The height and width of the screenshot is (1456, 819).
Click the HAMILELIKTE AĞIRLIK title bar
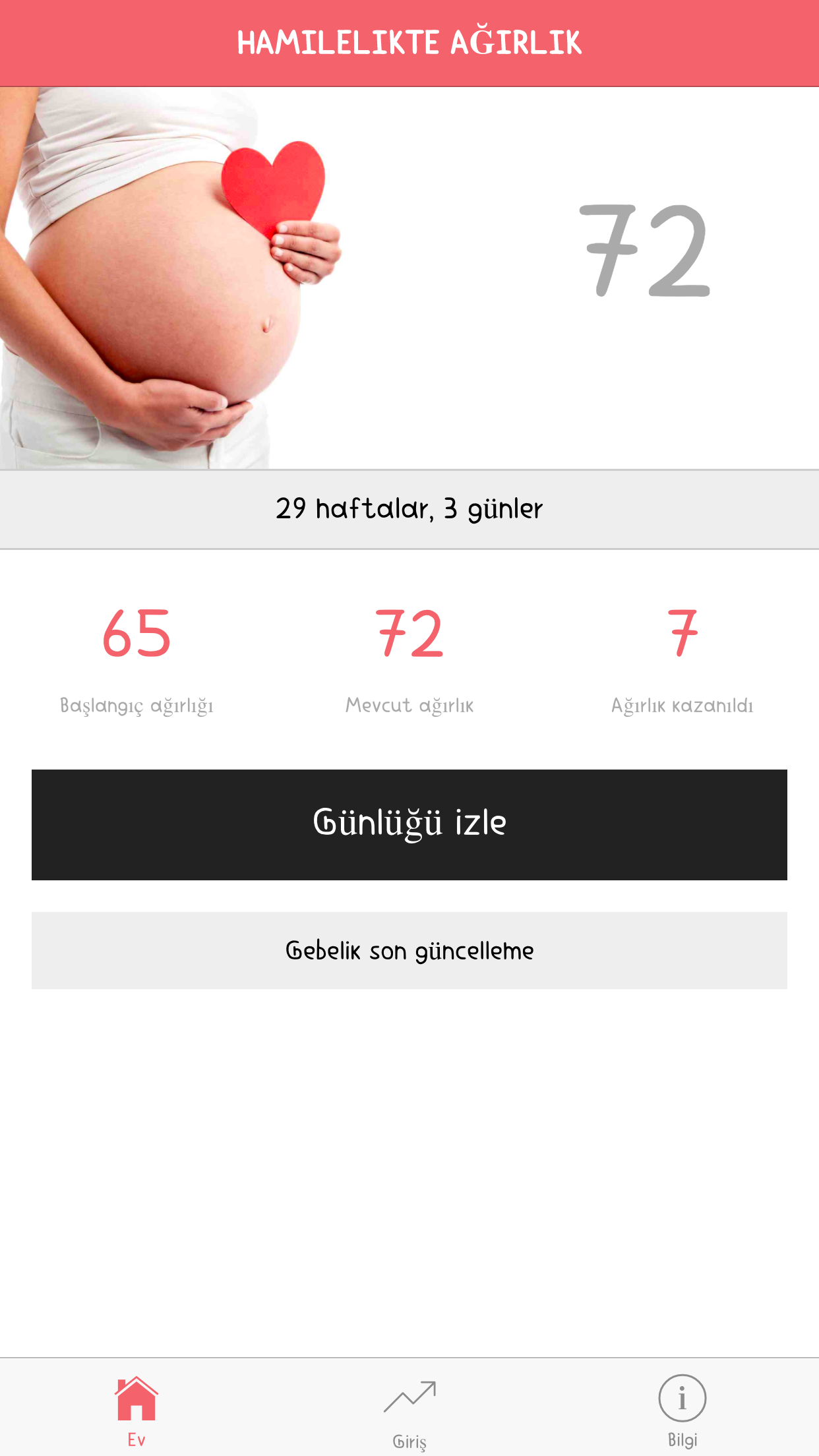tap(409, 42)
